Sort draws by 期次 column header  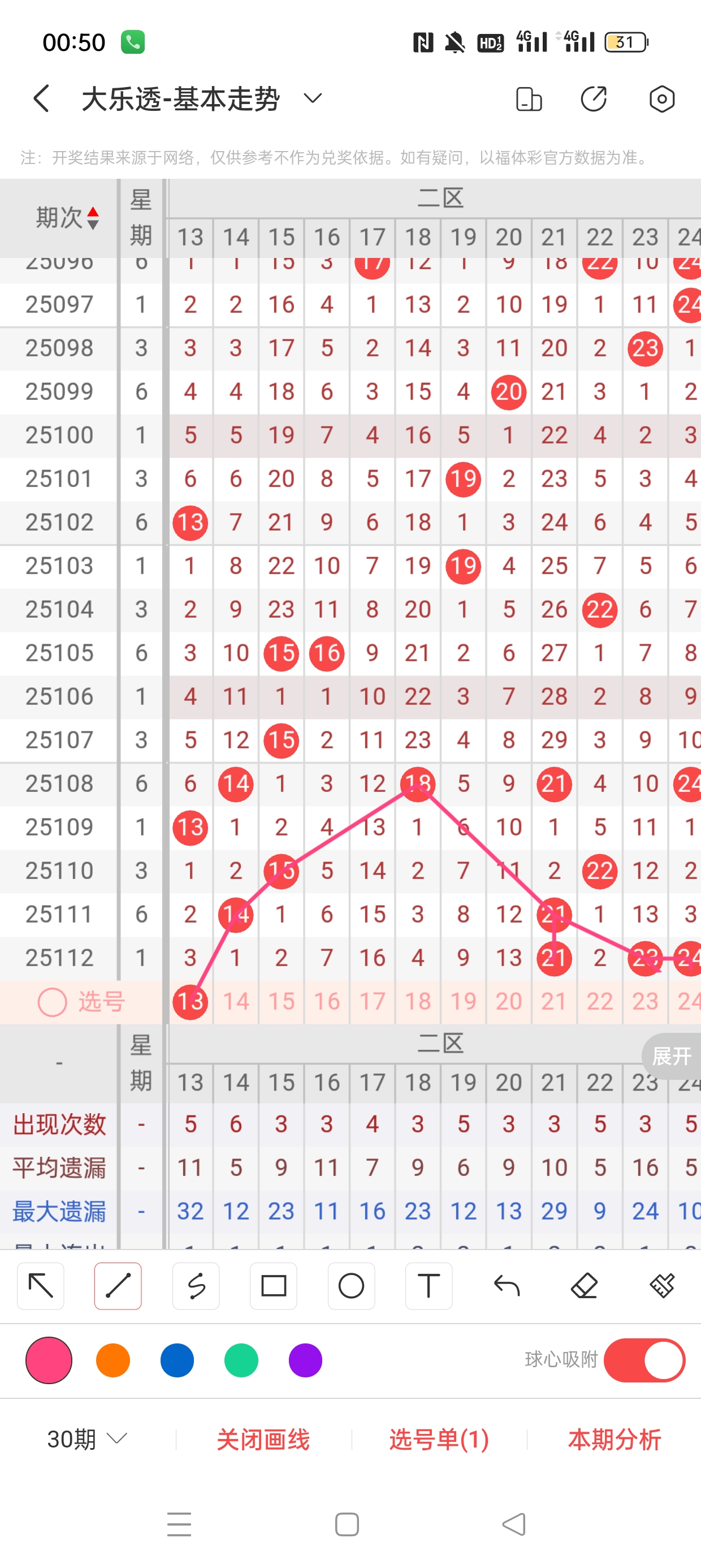click(x=66, y=217)
